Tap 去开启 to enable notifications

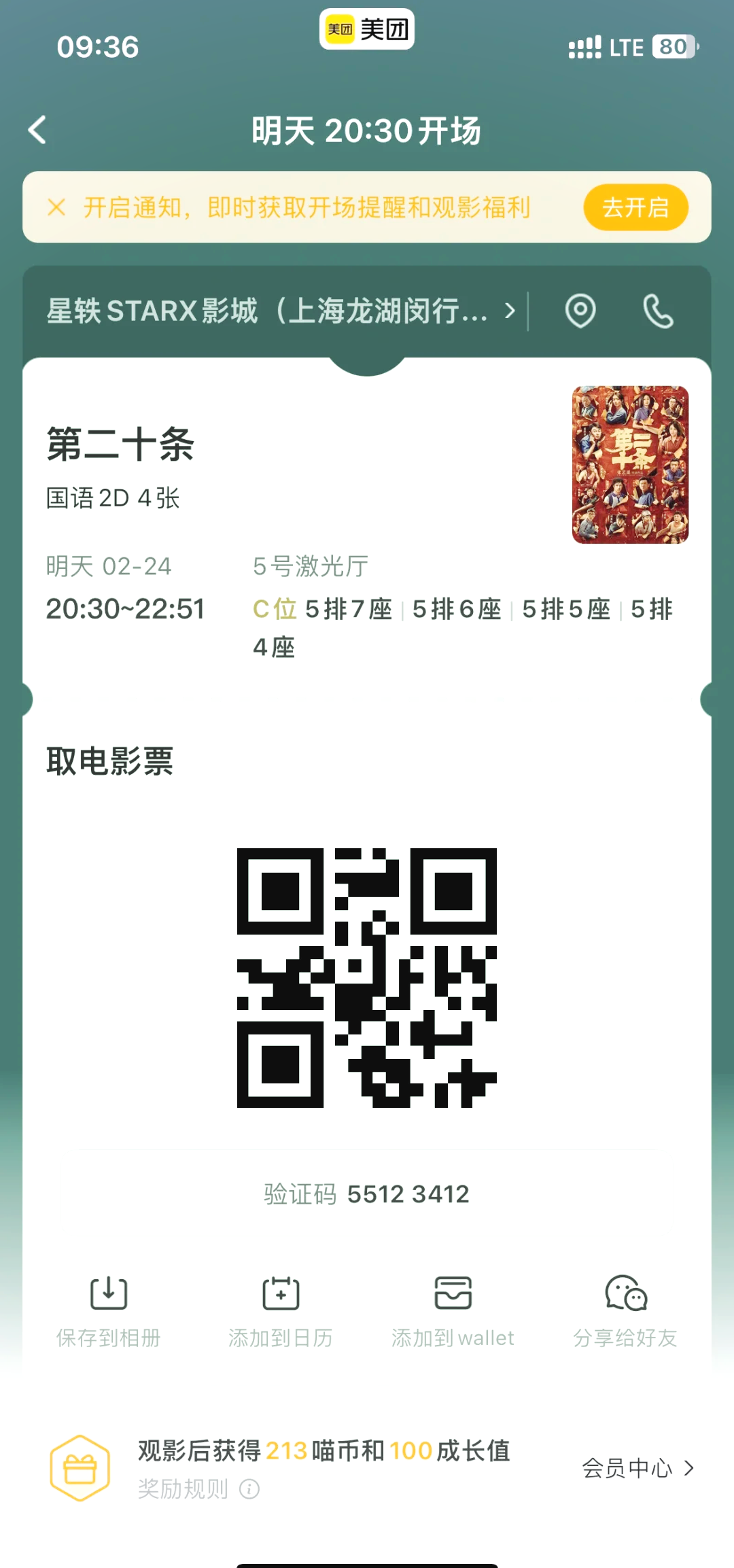coord(635,207)
